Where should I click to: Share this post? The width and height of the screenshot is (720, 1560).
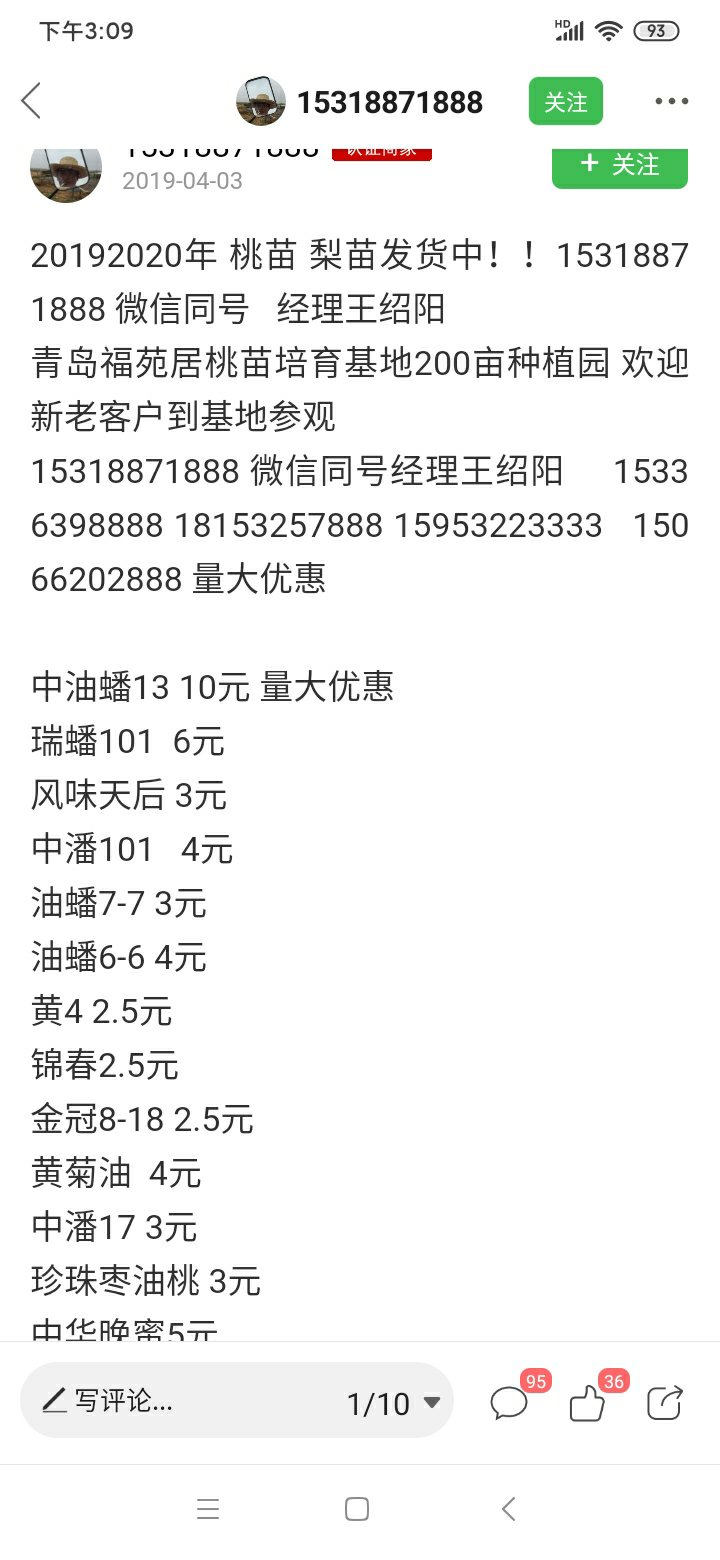[x=665, y=1403]
